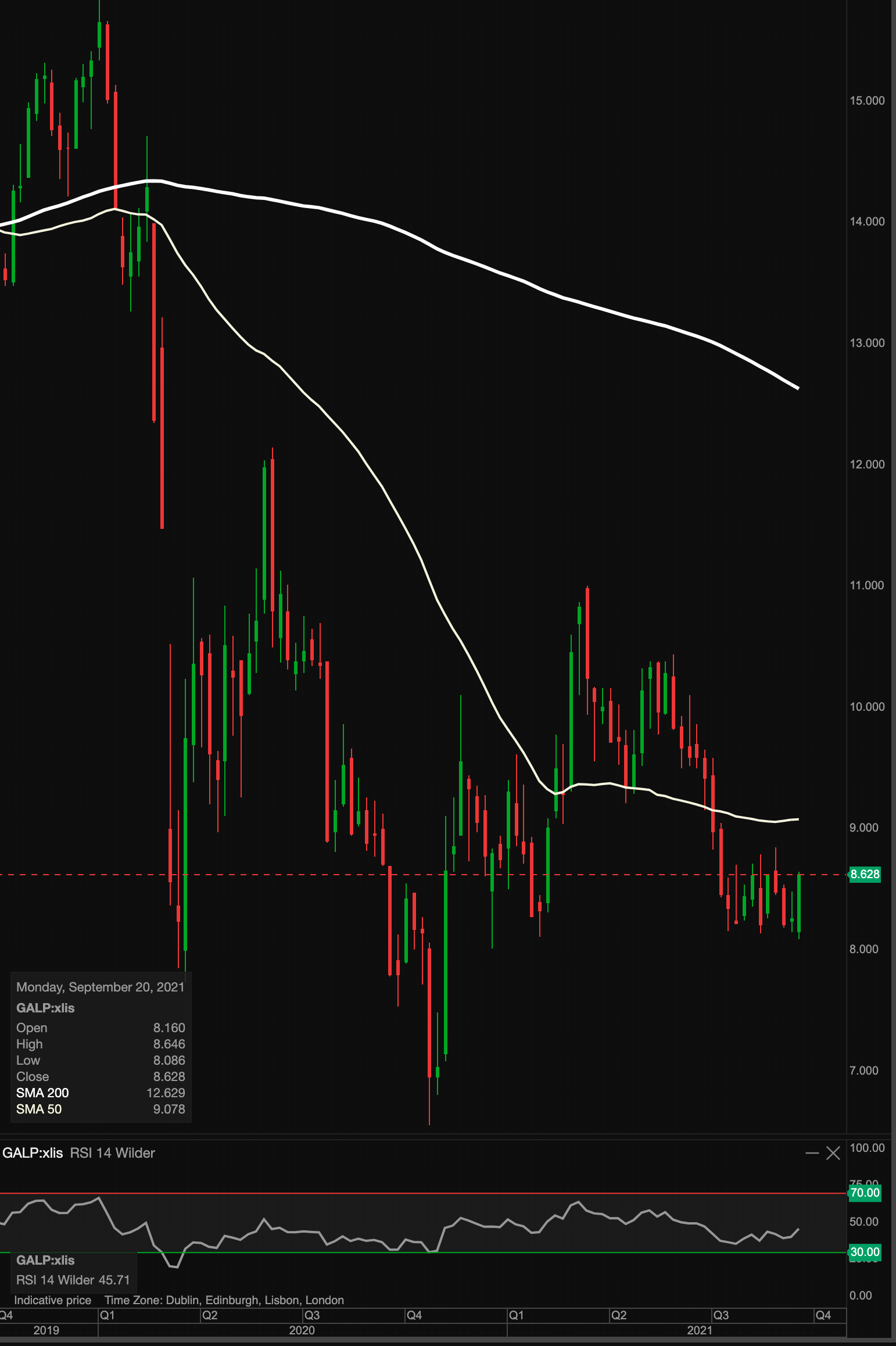This screenshot has height=1346, width=896.
Task: Minimize the RSI 14 Wilder panel
Action: tap(812, 1153)
